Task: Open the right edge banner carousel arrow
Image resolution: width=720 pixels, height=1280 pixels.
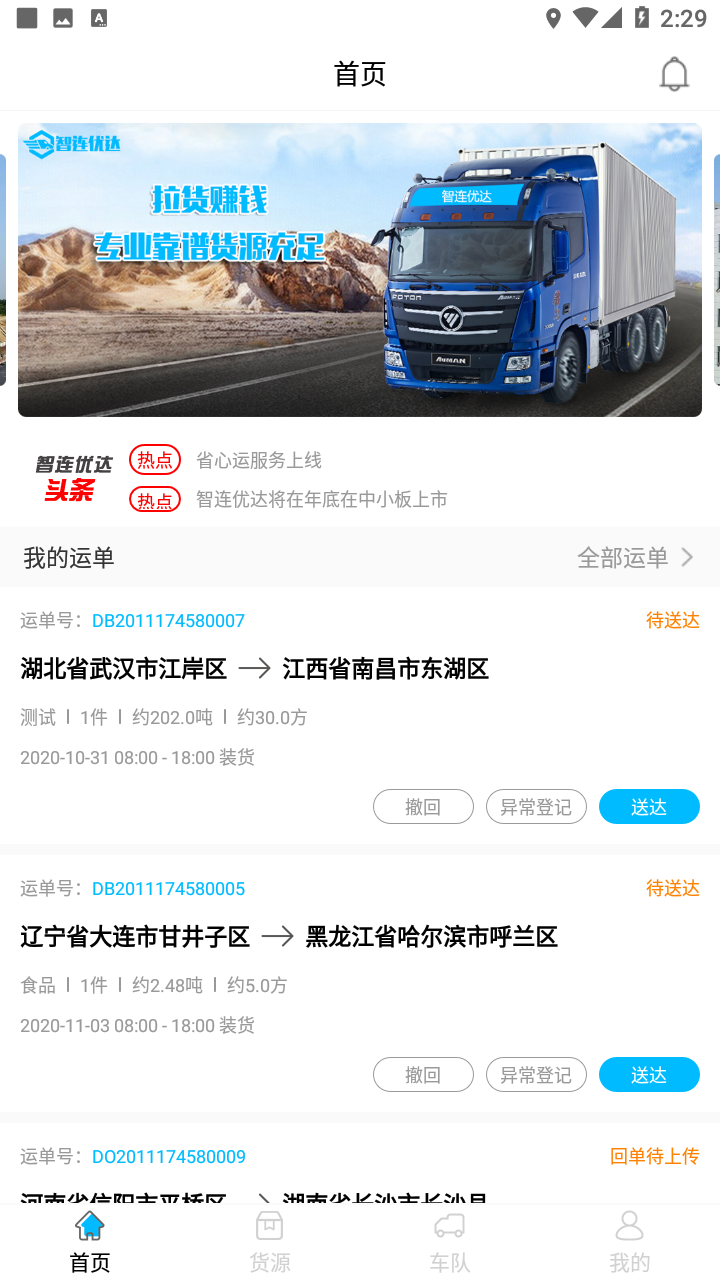Action: (714, 270)
